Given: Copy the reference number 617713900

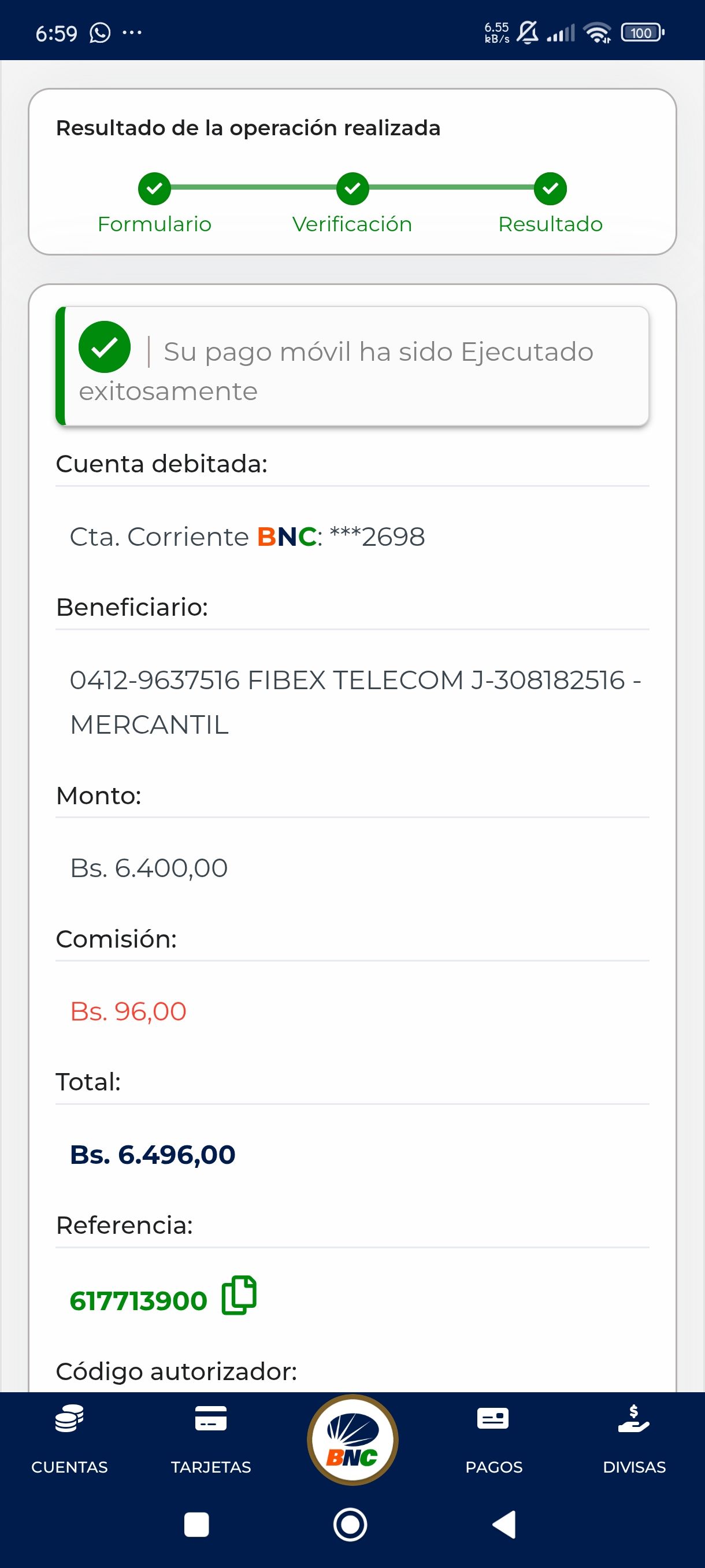Looking at the screenshot, I should coord(239,1295).
